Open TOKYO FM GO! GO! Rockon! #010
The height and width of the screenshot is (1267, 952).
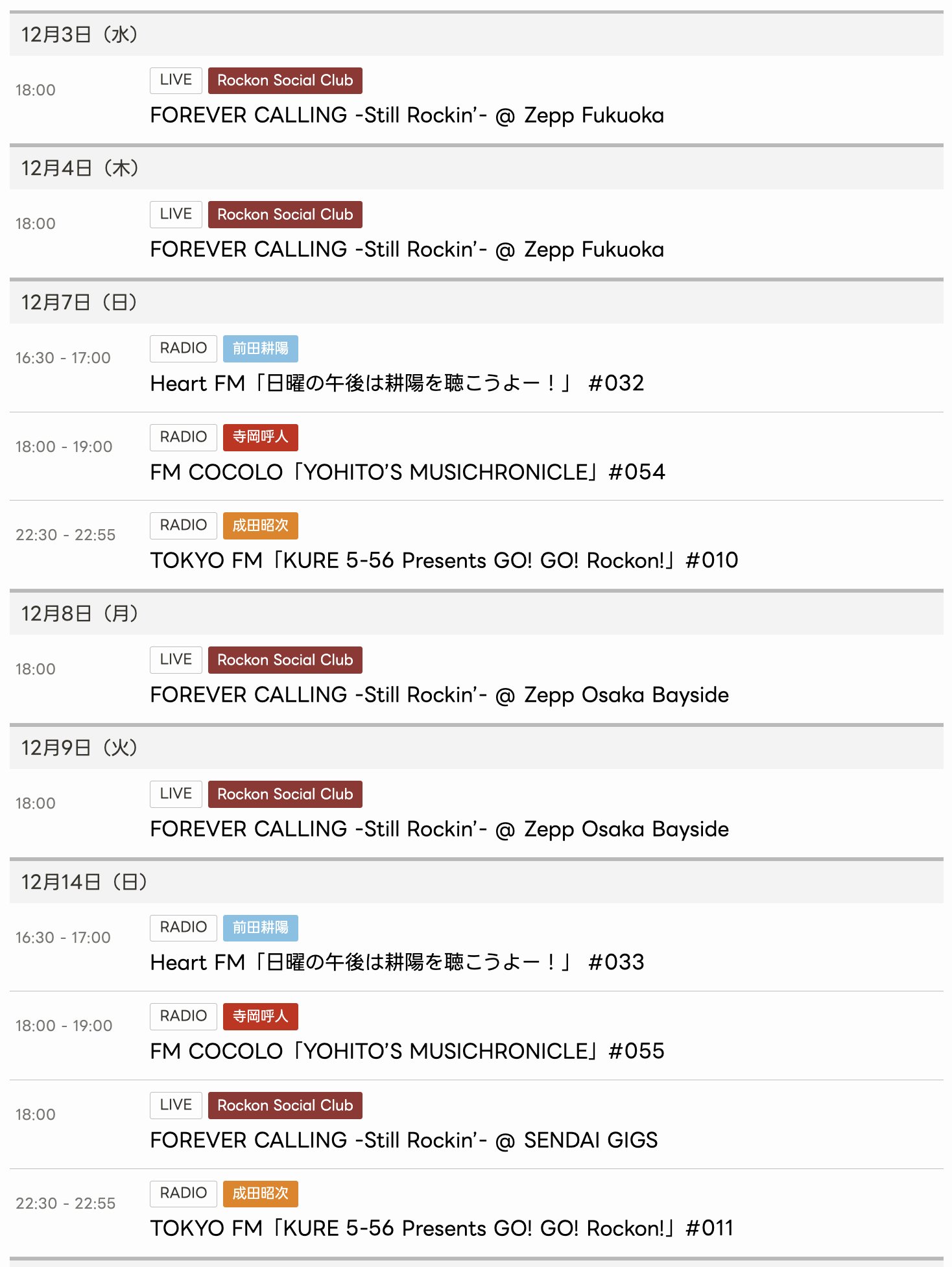click(444, 560)
